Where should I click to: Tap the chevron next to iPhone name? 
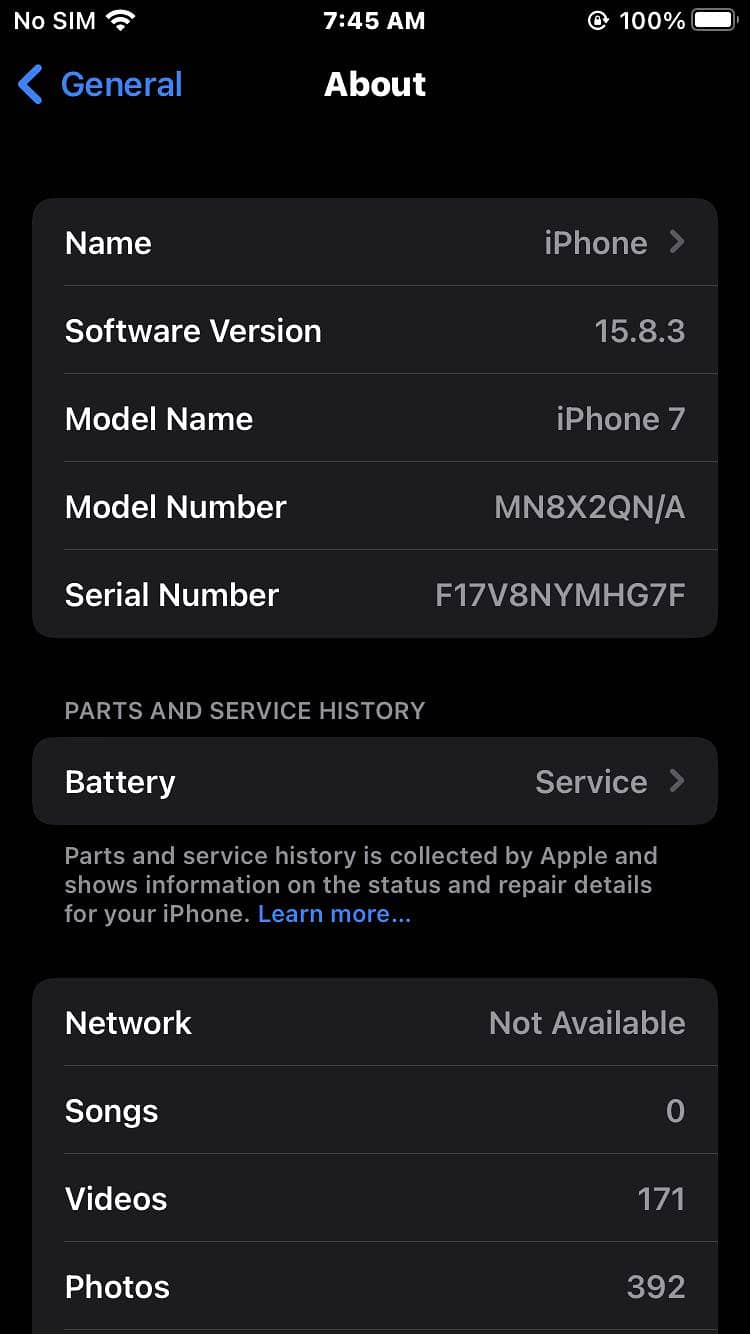point(676,241)
